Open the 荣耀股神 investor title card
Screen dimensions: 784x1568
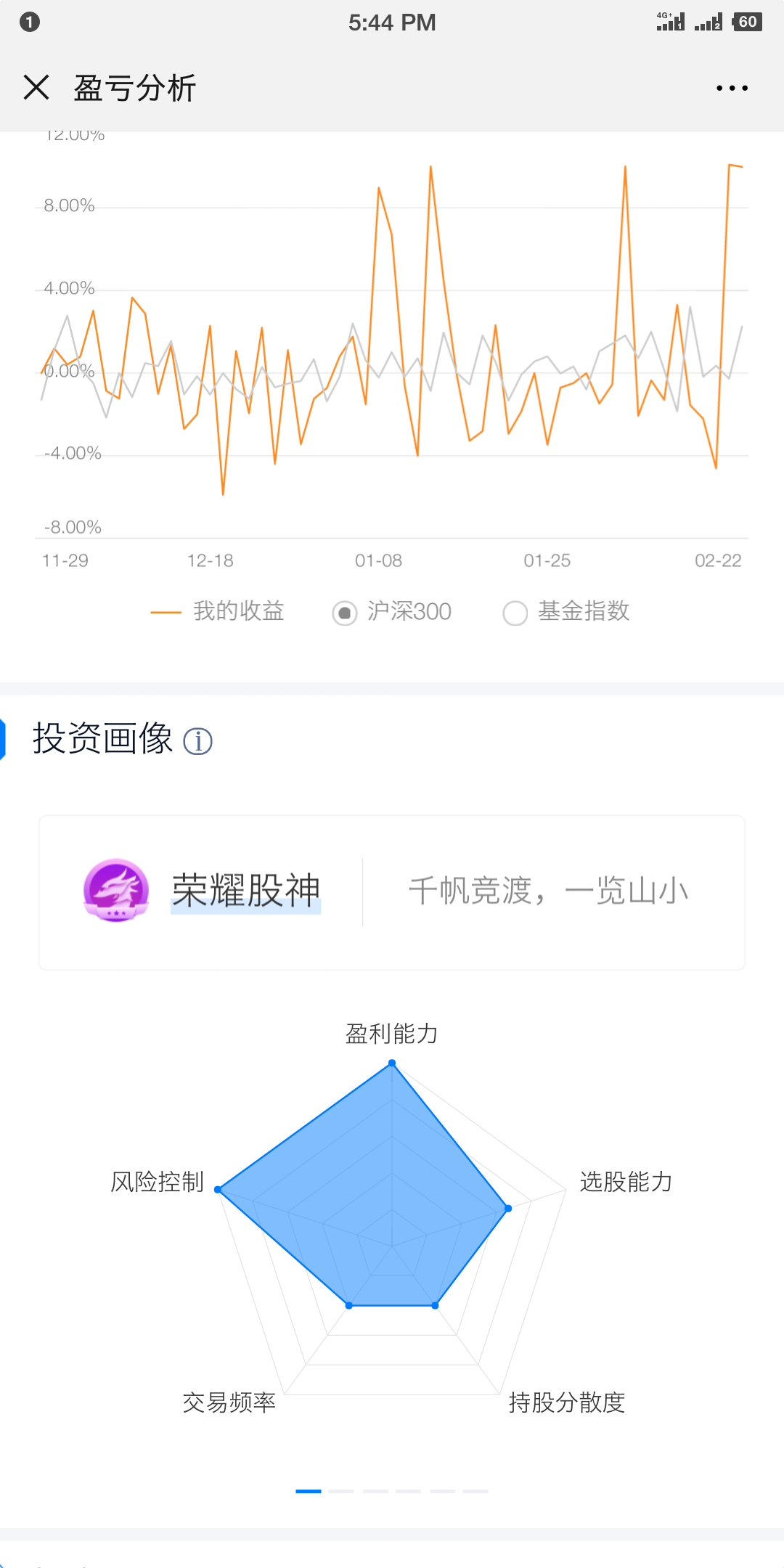coord(392,892)
